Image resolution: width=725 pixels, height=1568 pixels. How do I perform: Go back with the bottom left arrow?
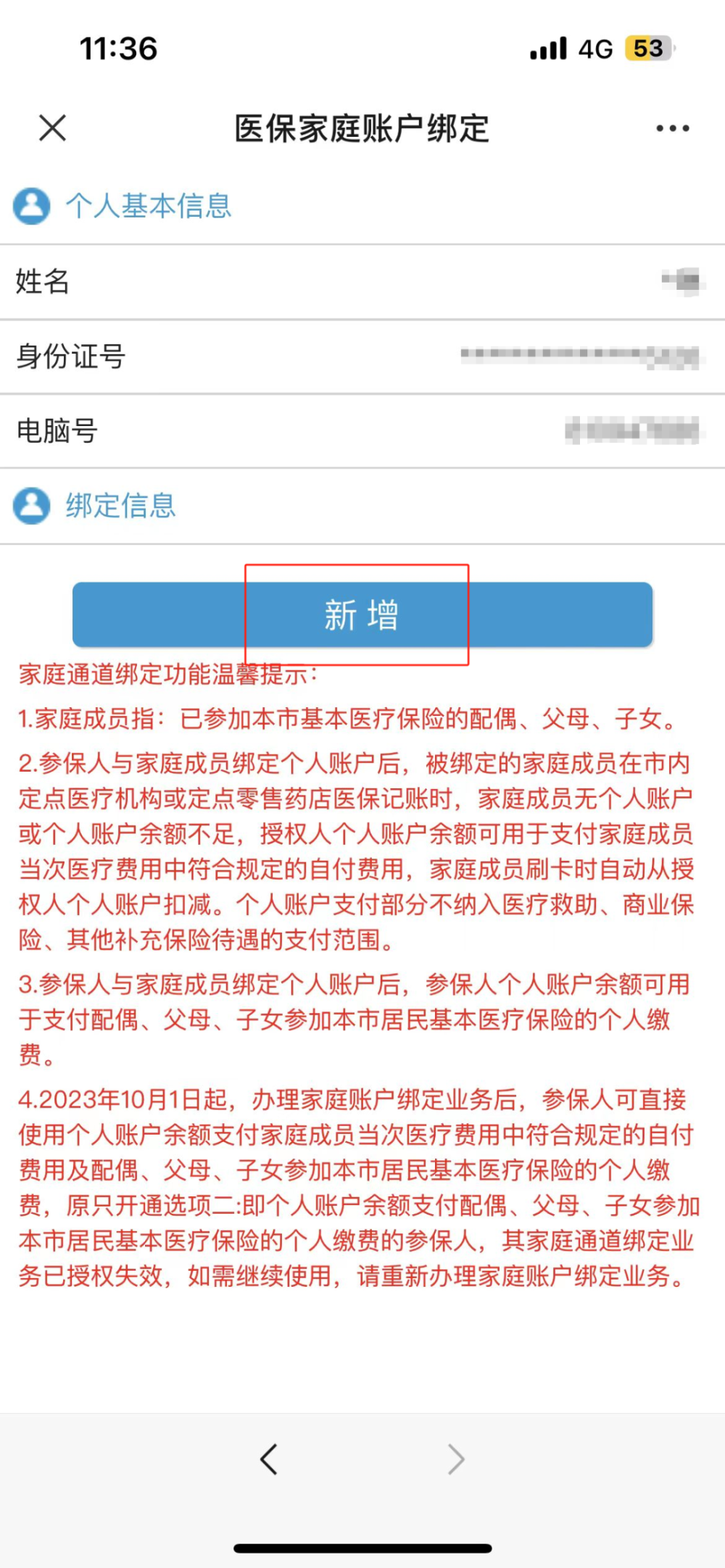[x=269, y=1460]
